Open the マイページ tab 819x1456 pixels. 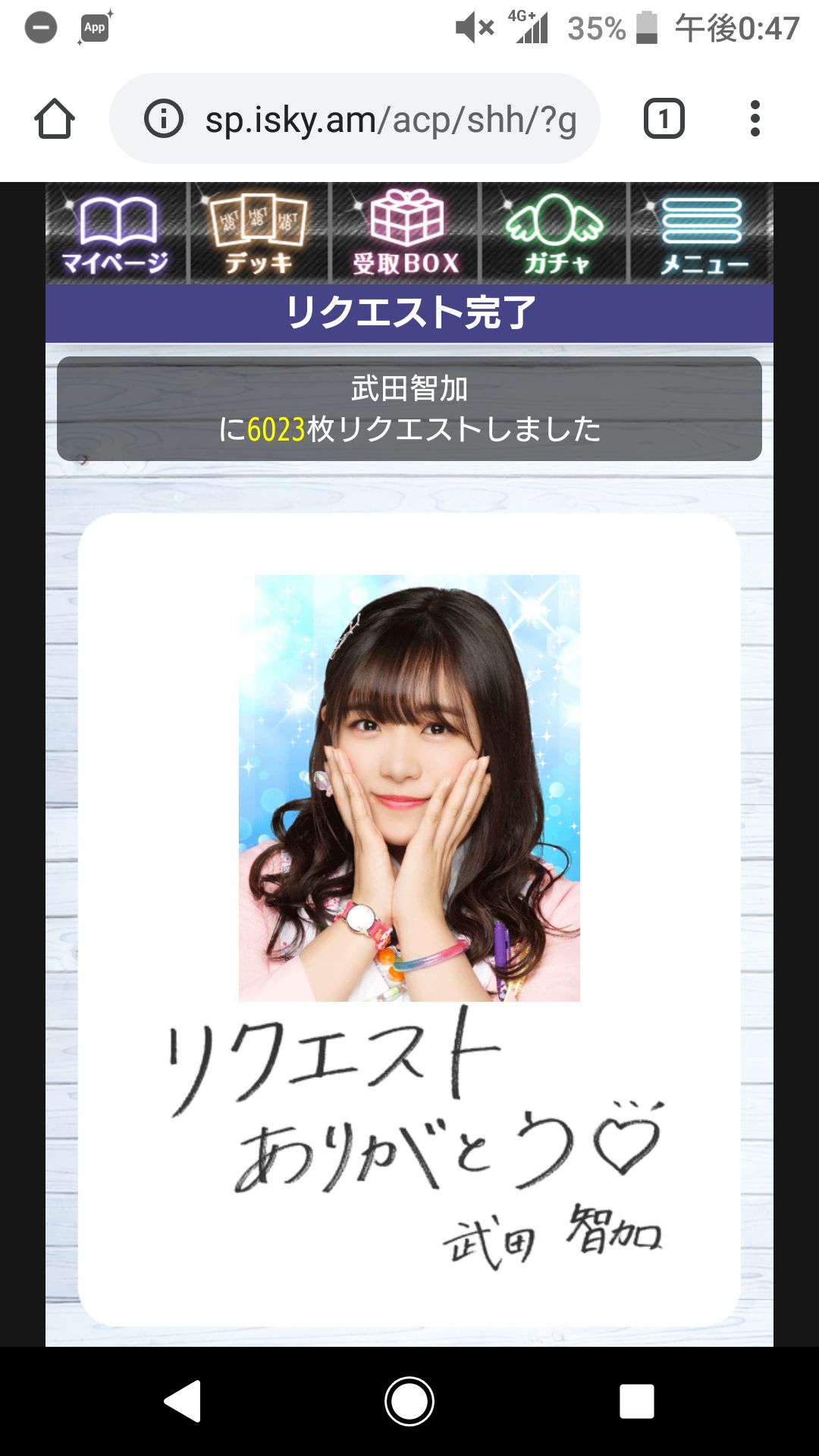[x=115, y=234]
